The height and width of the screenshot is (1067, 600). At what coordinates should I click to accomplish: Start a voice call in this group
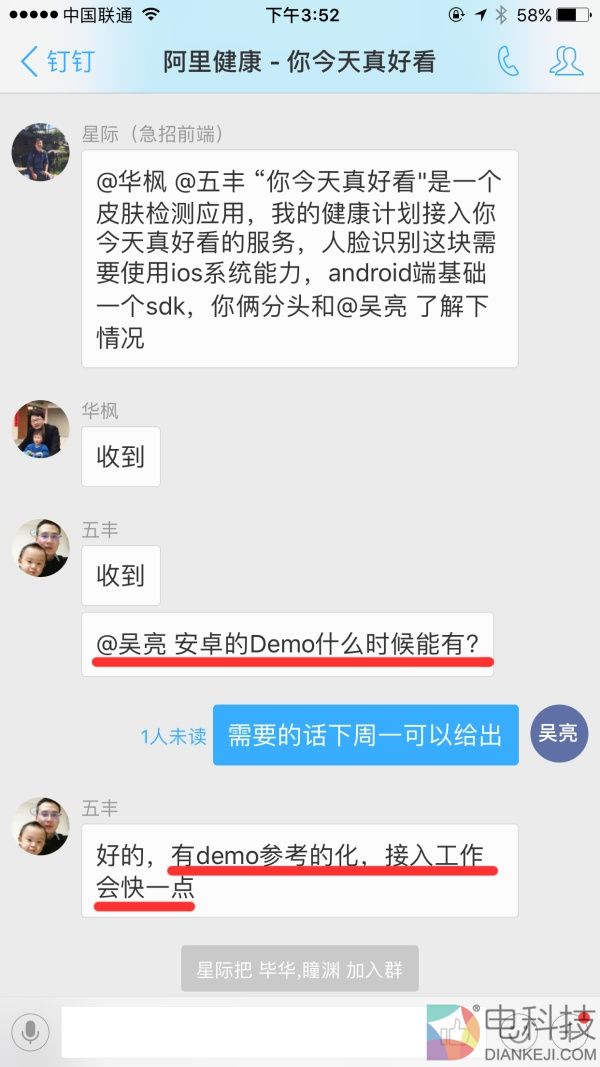tap(508, 61)
